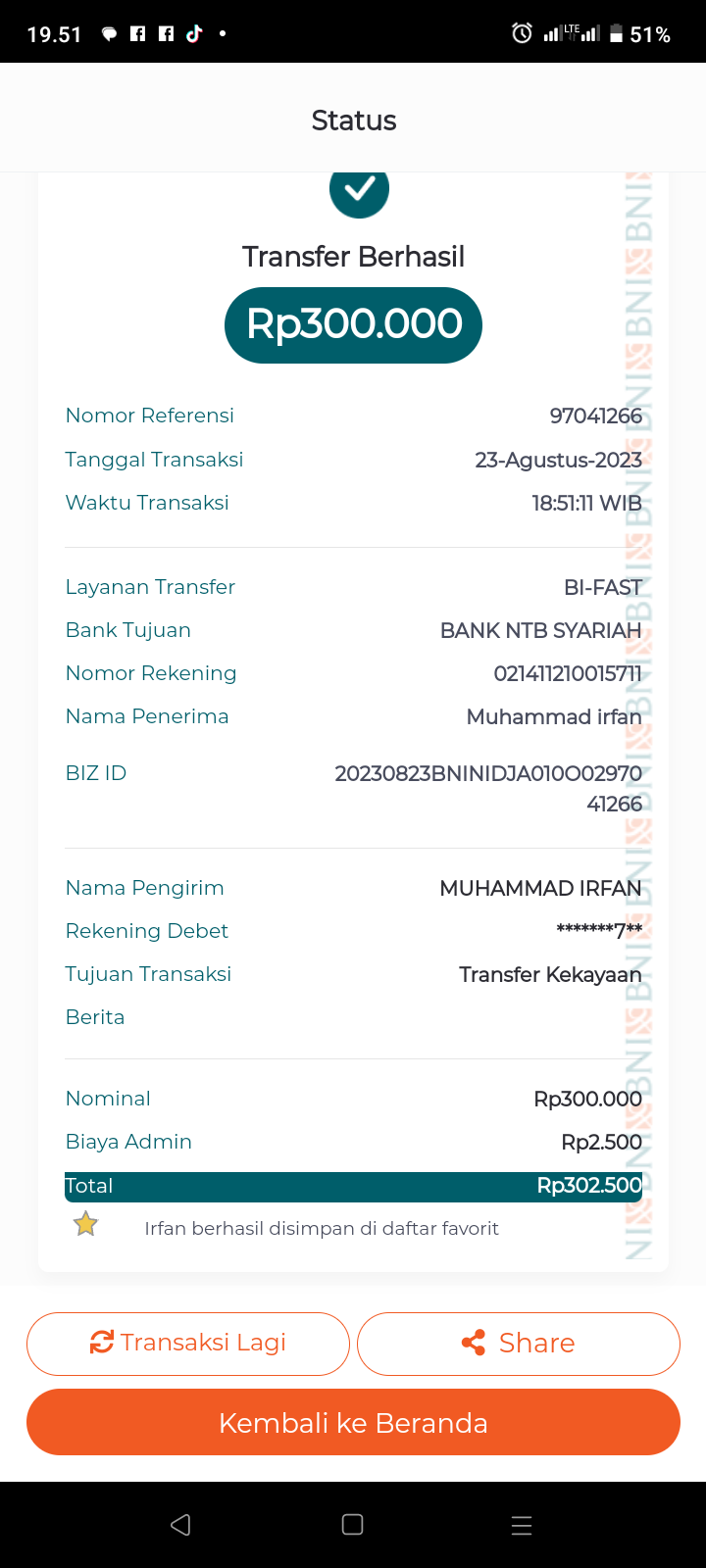Share the transfer receipt
The width and height of the screenshot is (706, 1568).
point(518,1344)
